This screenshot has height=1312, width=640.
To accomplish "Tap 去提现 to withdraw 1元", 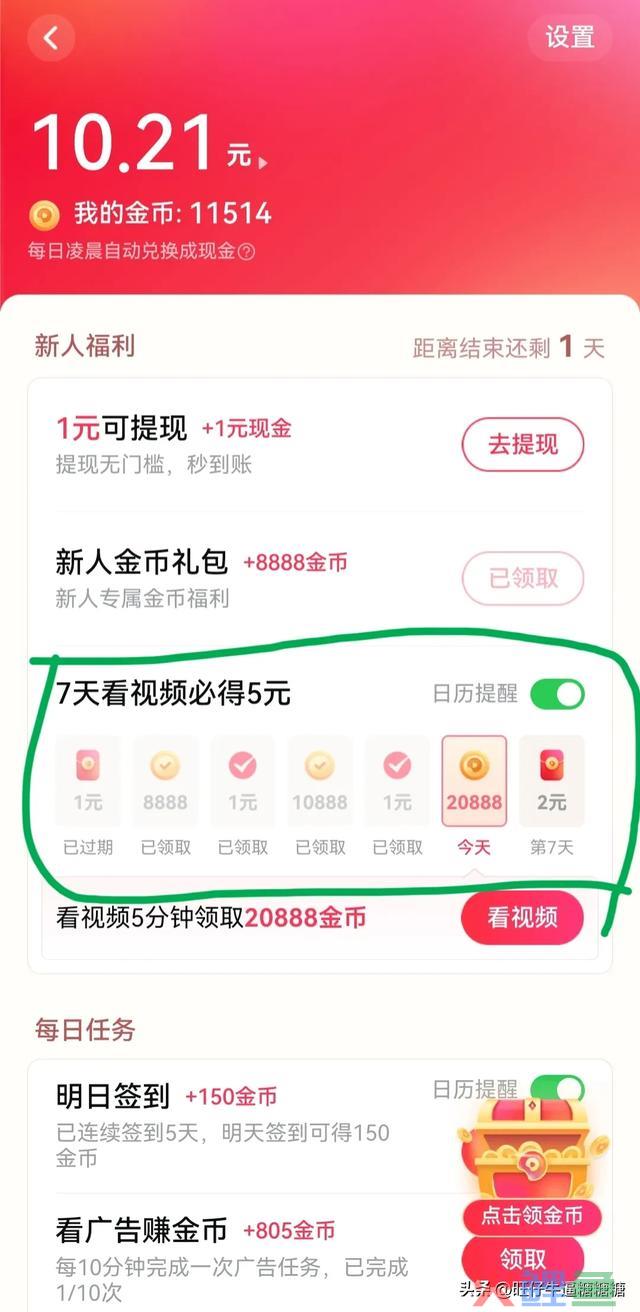I will (522, 445).
